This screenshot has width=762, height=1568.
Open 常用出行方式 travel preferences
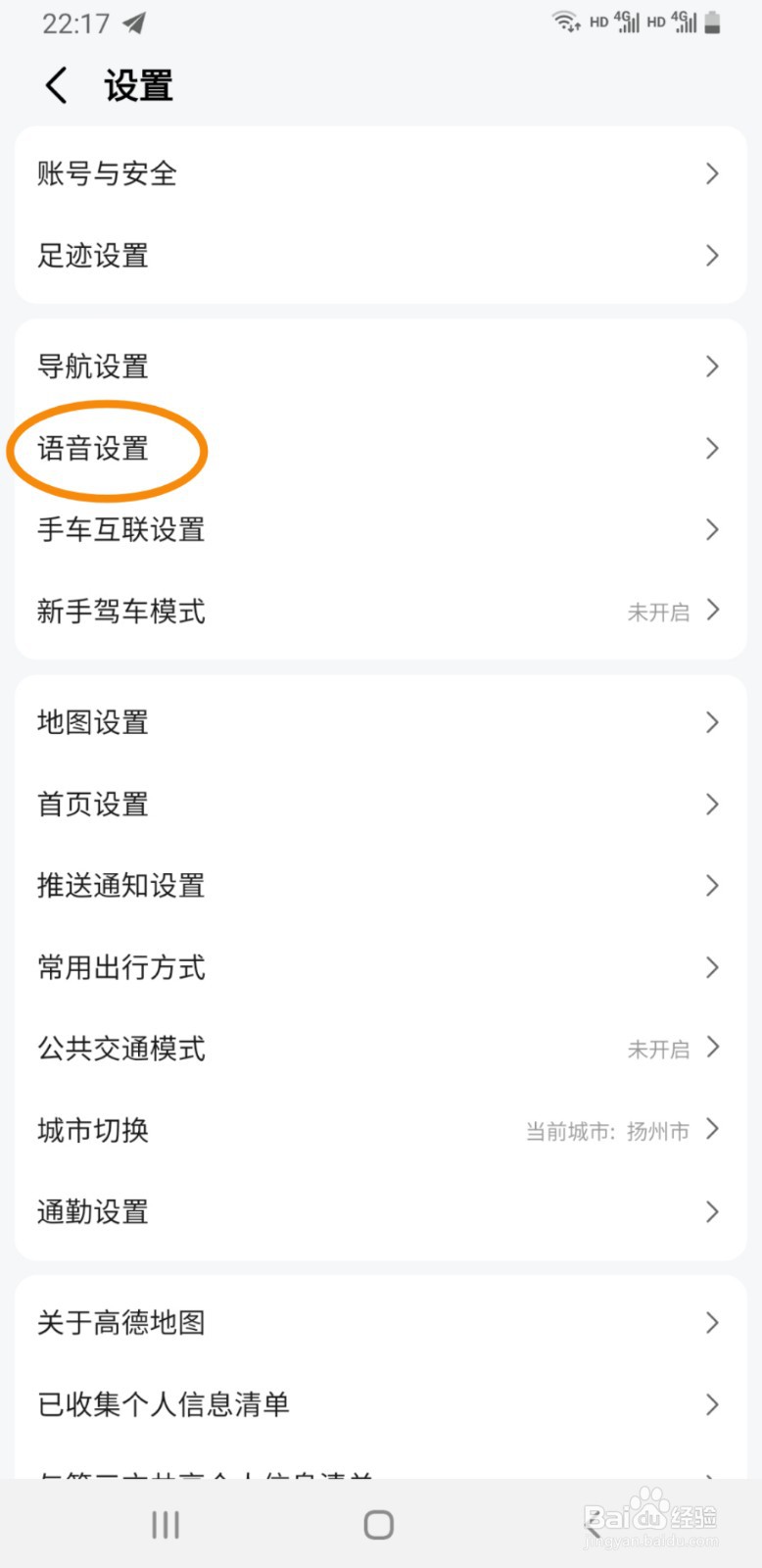[x=120, y=968]
